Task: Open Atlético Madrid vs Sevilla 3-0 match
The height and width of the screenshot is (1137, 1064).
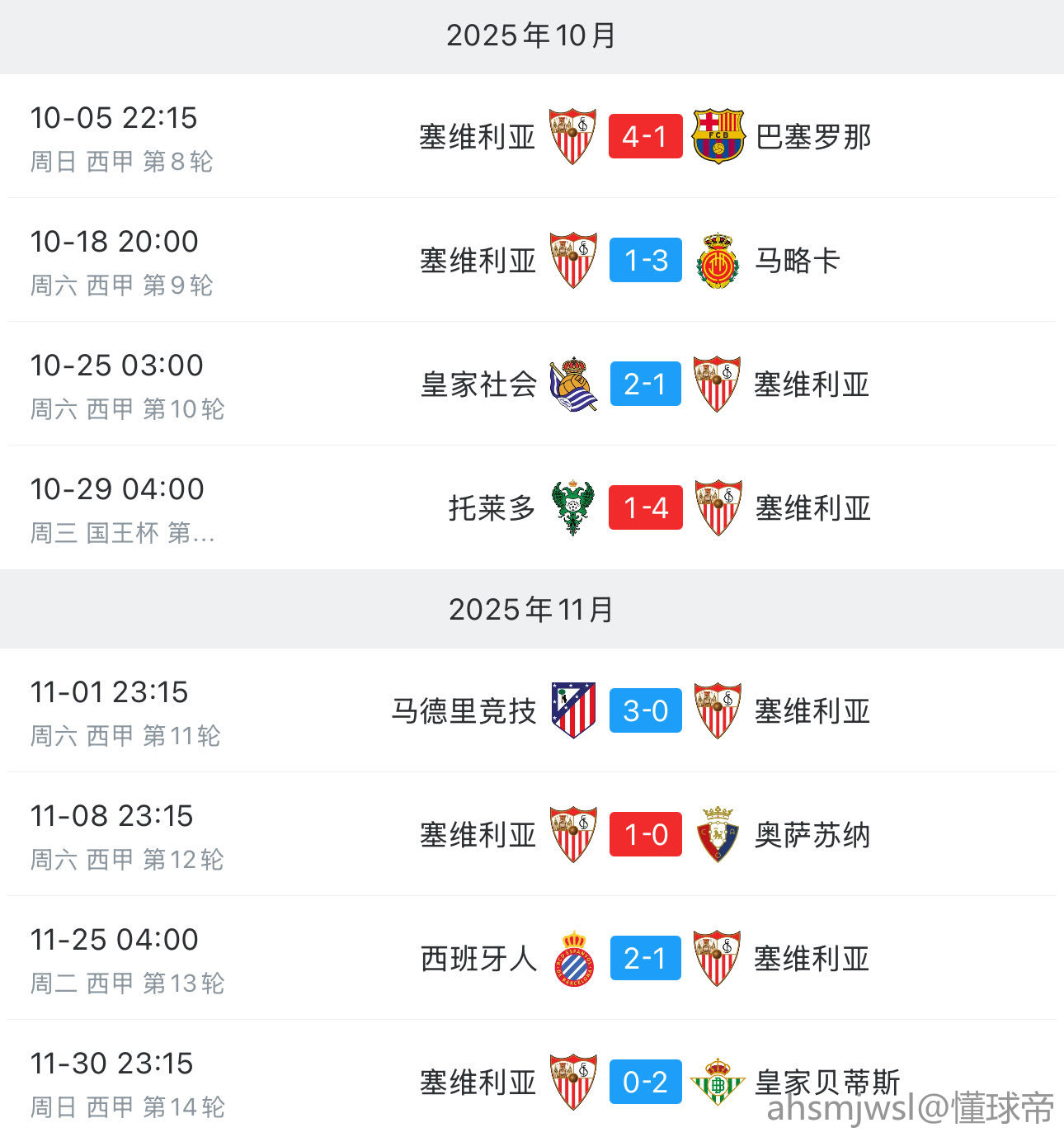Action: [x=645, y=710]
